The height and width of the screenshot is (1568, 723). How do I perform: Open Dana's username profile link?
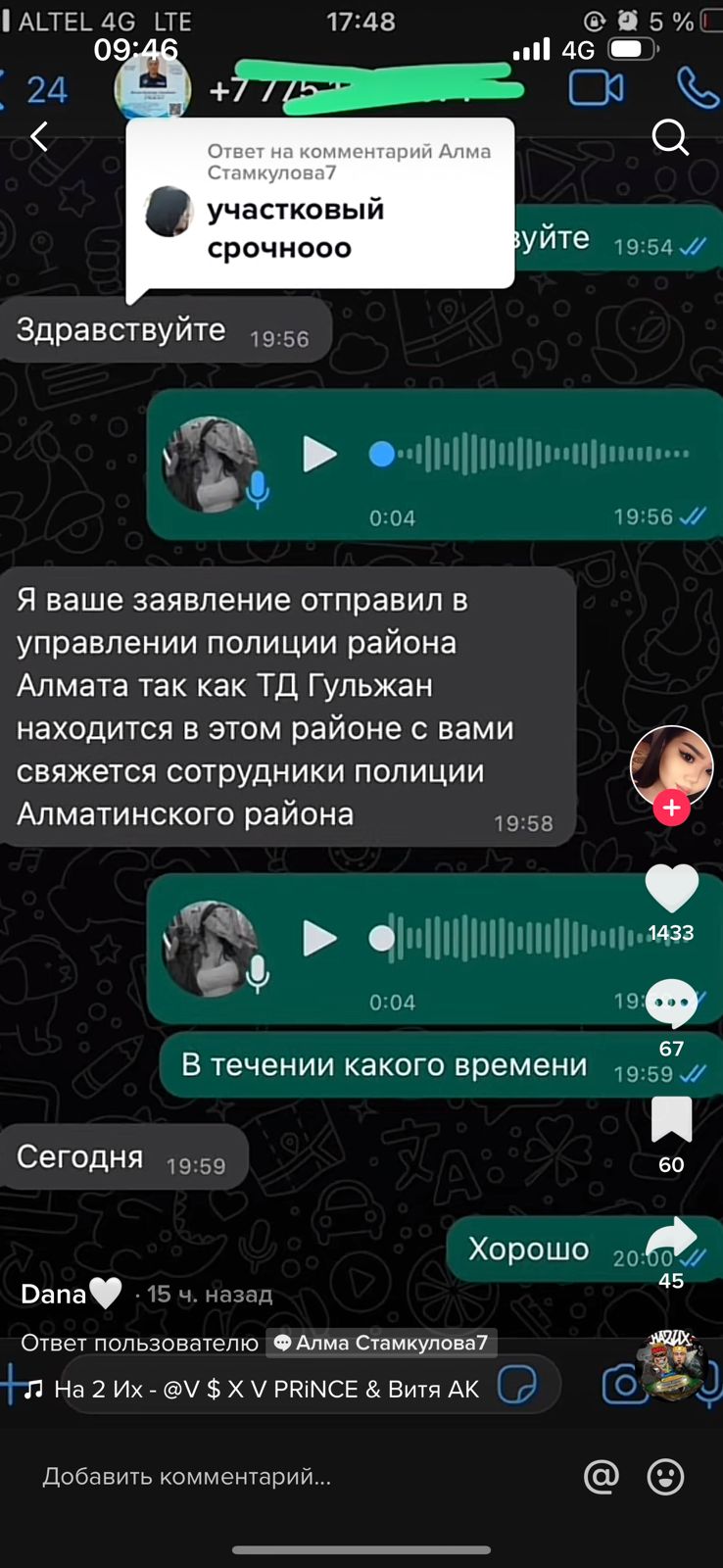pos(55,1295)
